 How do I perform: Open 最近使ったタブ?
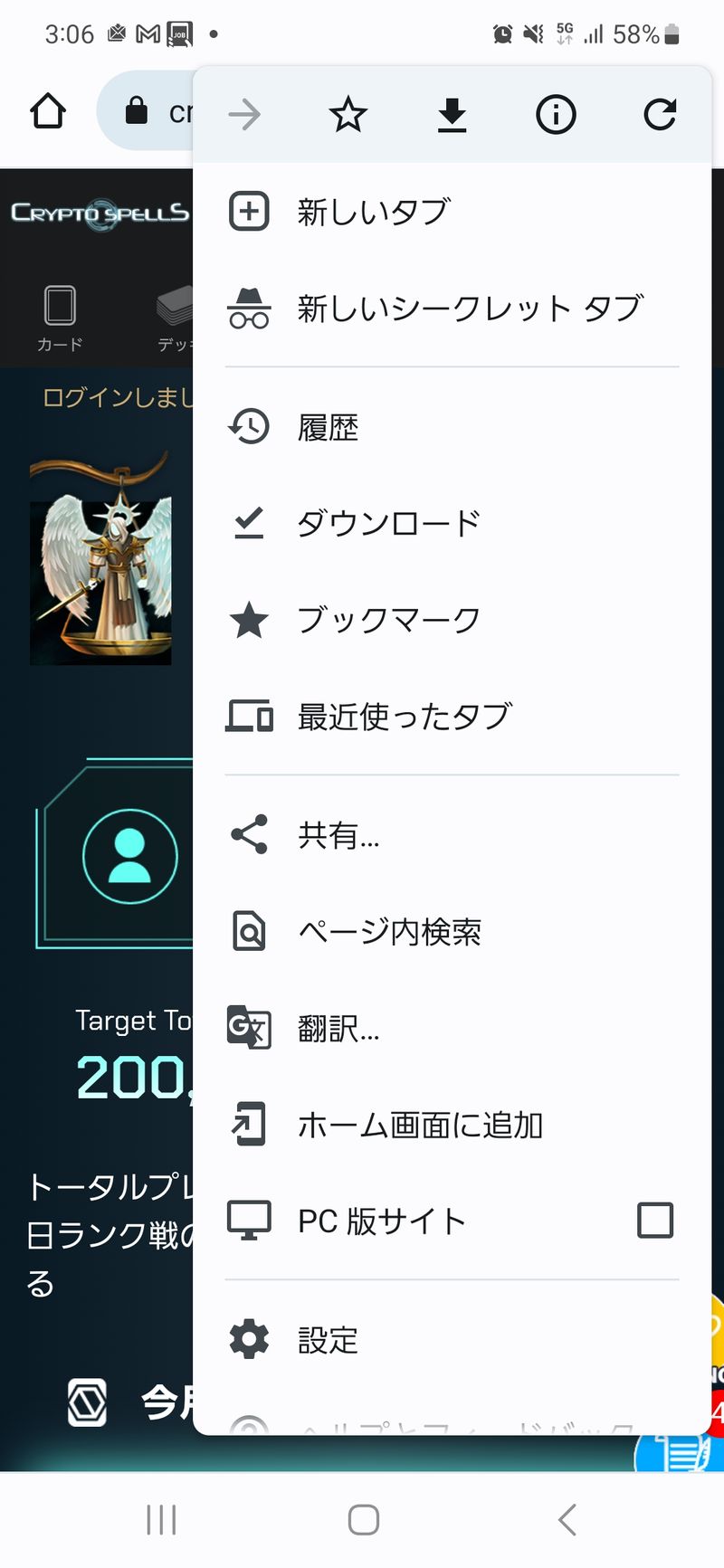coord(404,717)
